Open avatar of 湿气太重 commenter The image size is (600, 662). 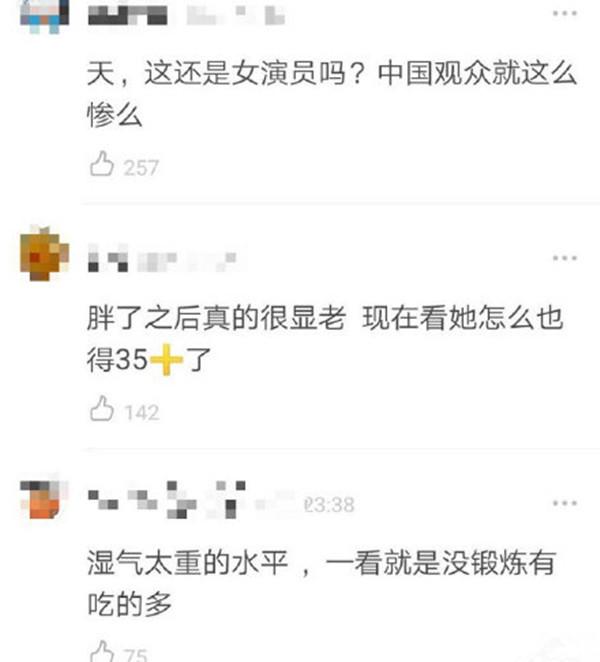(42, 497)
